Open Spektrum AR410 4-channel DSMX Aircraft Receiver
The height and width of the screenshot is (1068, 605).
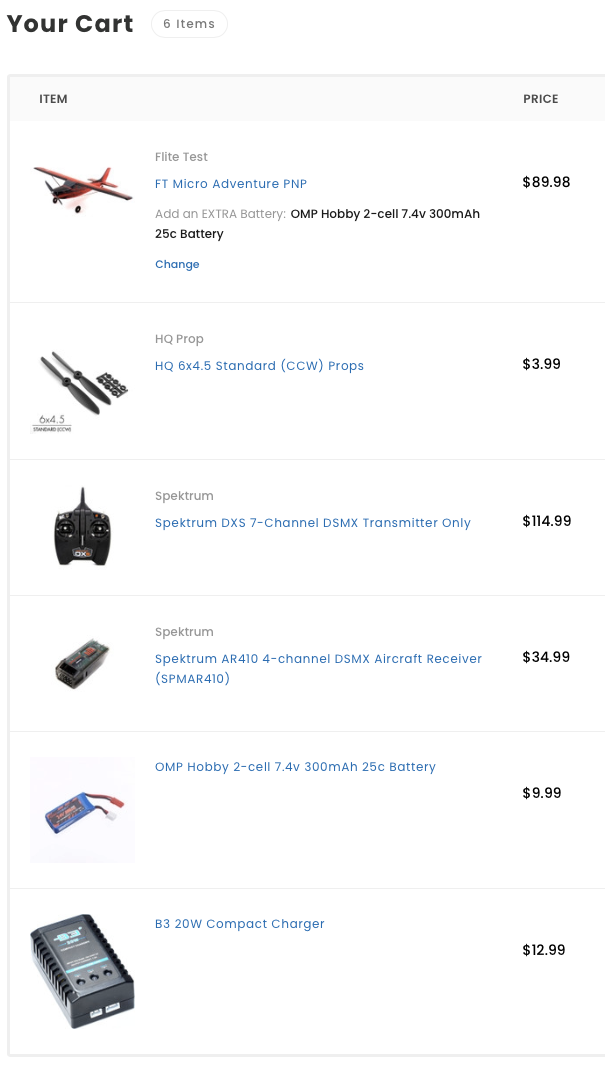(x=318, y=669)
